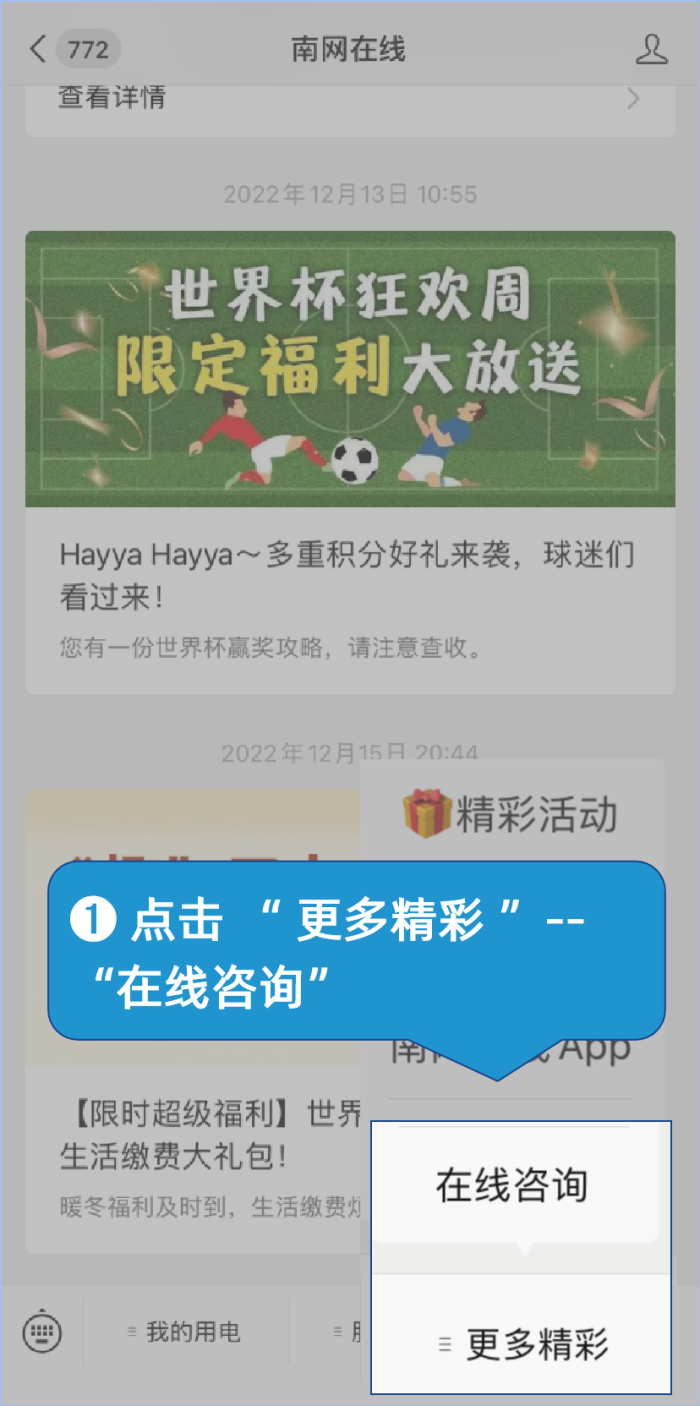
Task: Open the account profile icon
Action: [651, 50]
